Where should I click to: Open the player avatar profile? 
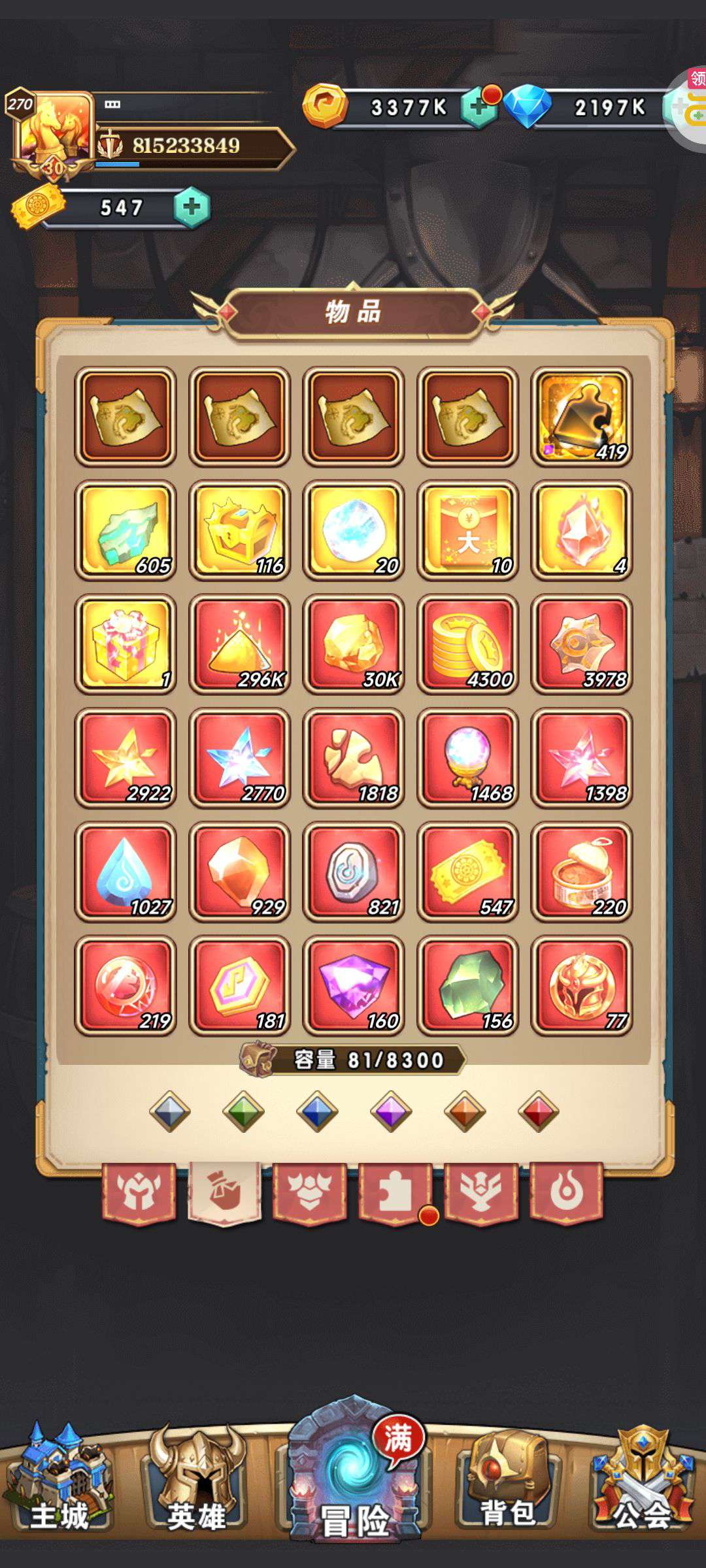pos(54,131)
